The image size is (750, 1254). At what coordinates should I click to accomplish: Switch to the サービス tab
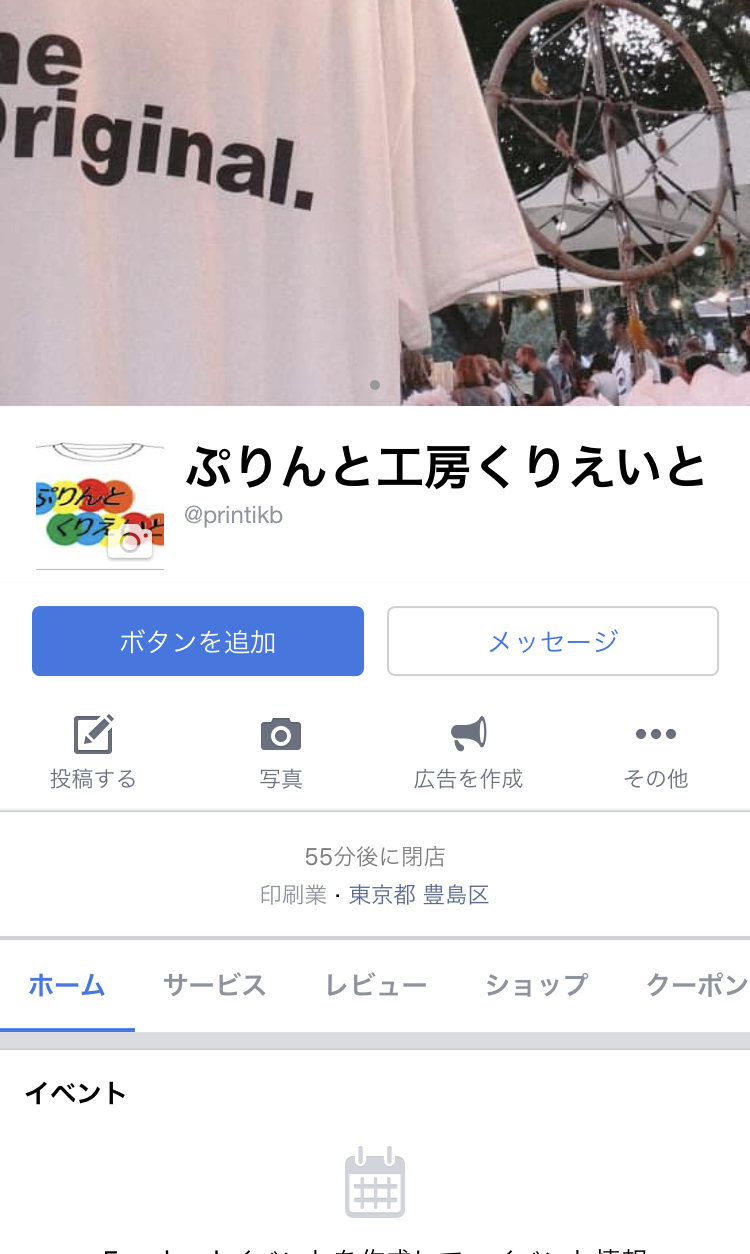(215, 985)
